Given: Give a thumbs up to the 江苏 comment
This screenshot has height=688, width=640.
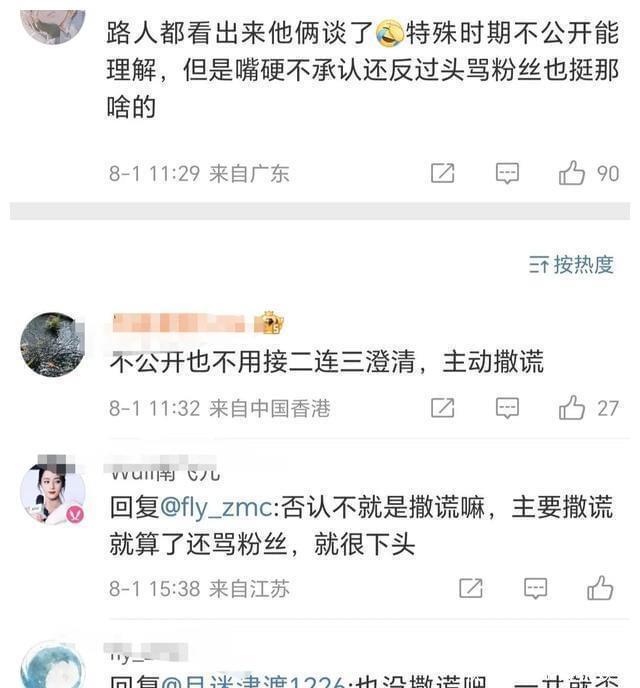Looking at the screenshot, I should coord(600,588).
